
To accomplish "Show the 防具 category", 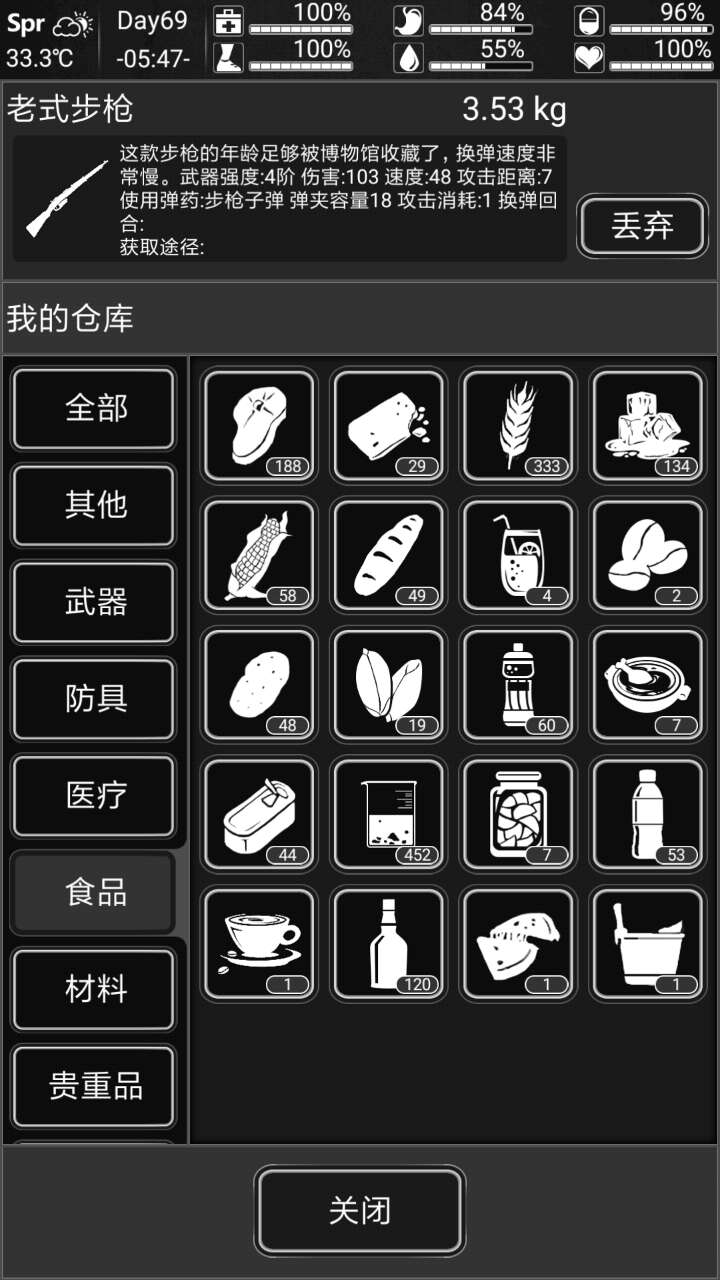I will 95,698.
